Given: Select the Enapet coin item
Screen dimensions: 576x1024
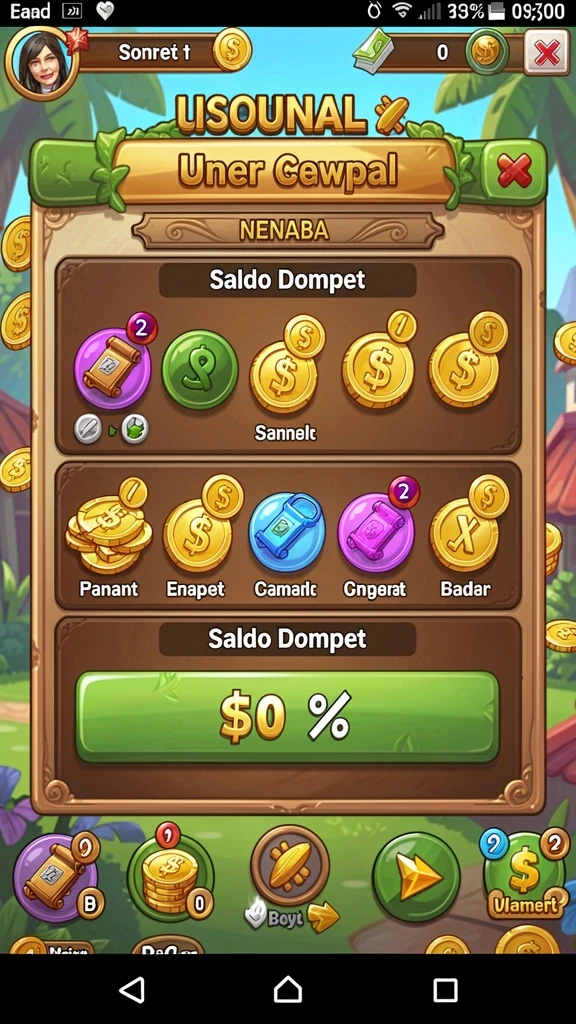Looking at the screenshot, I should tap(197, 537).
